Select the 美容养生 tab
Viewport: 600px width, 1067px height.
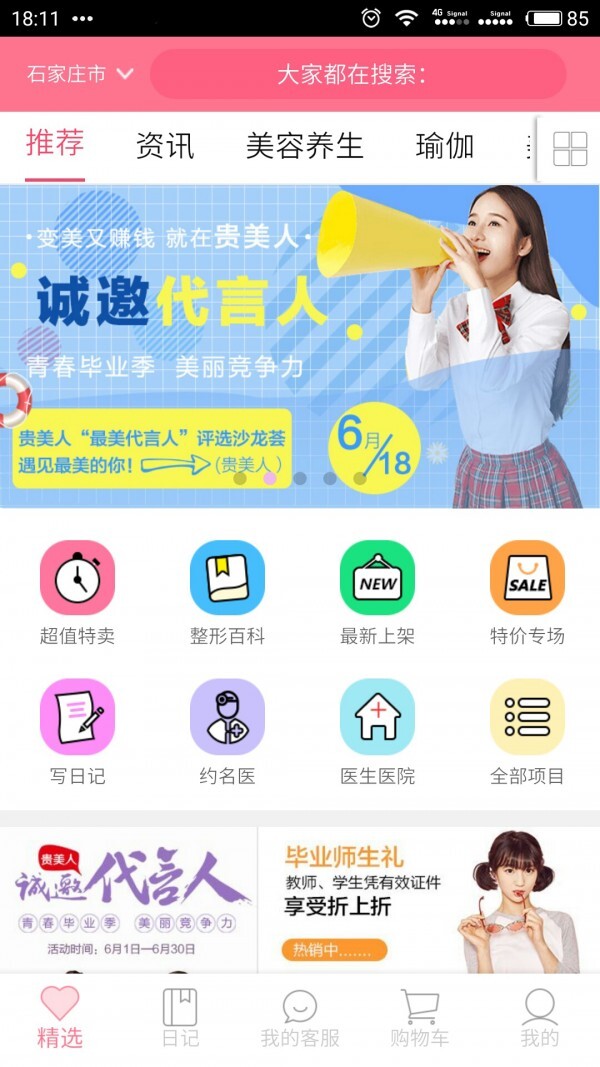tap(304, 146)
